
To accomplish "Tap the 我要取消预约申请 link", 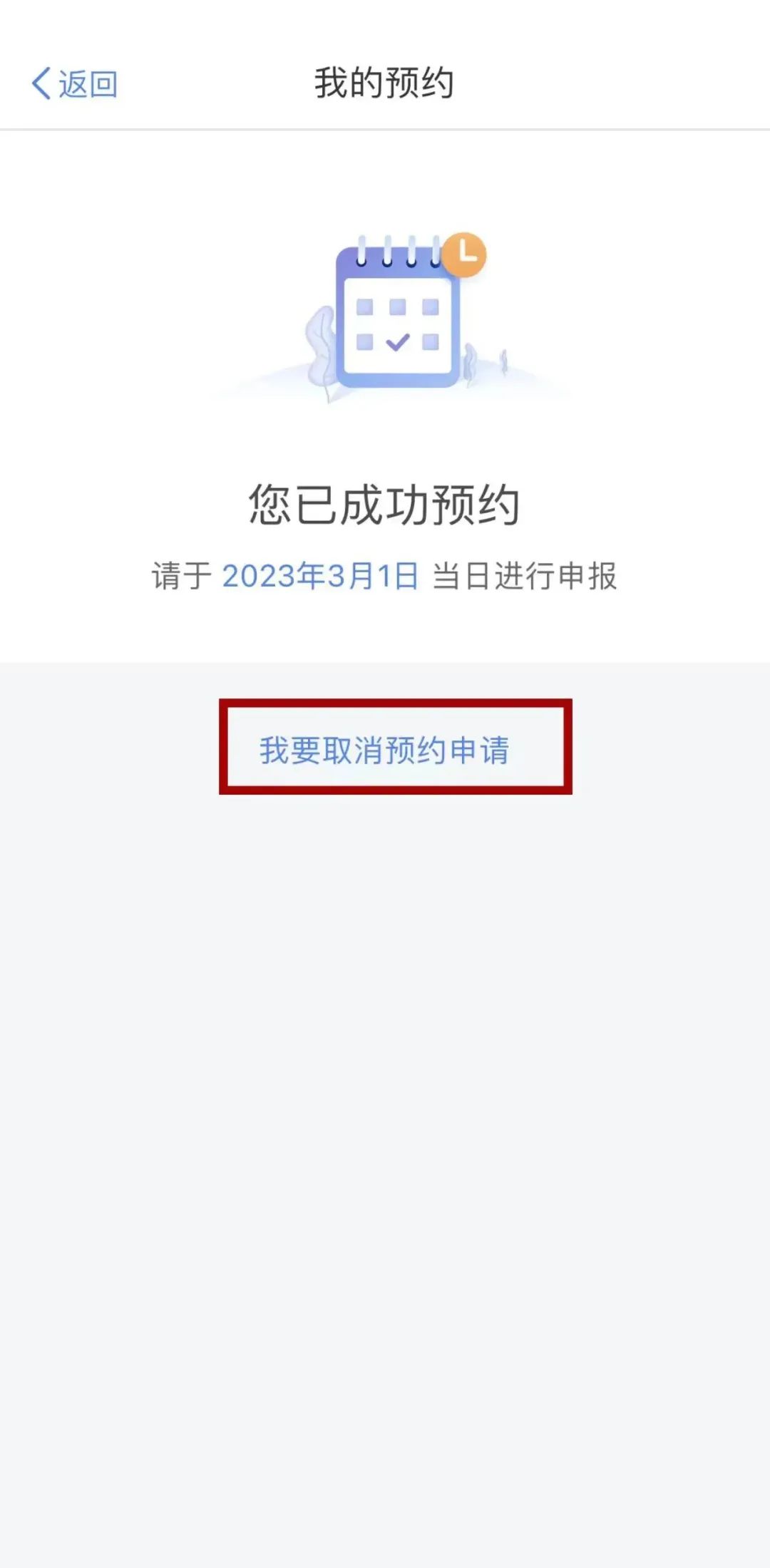I will pyautogui.click(x=384, y=750).
